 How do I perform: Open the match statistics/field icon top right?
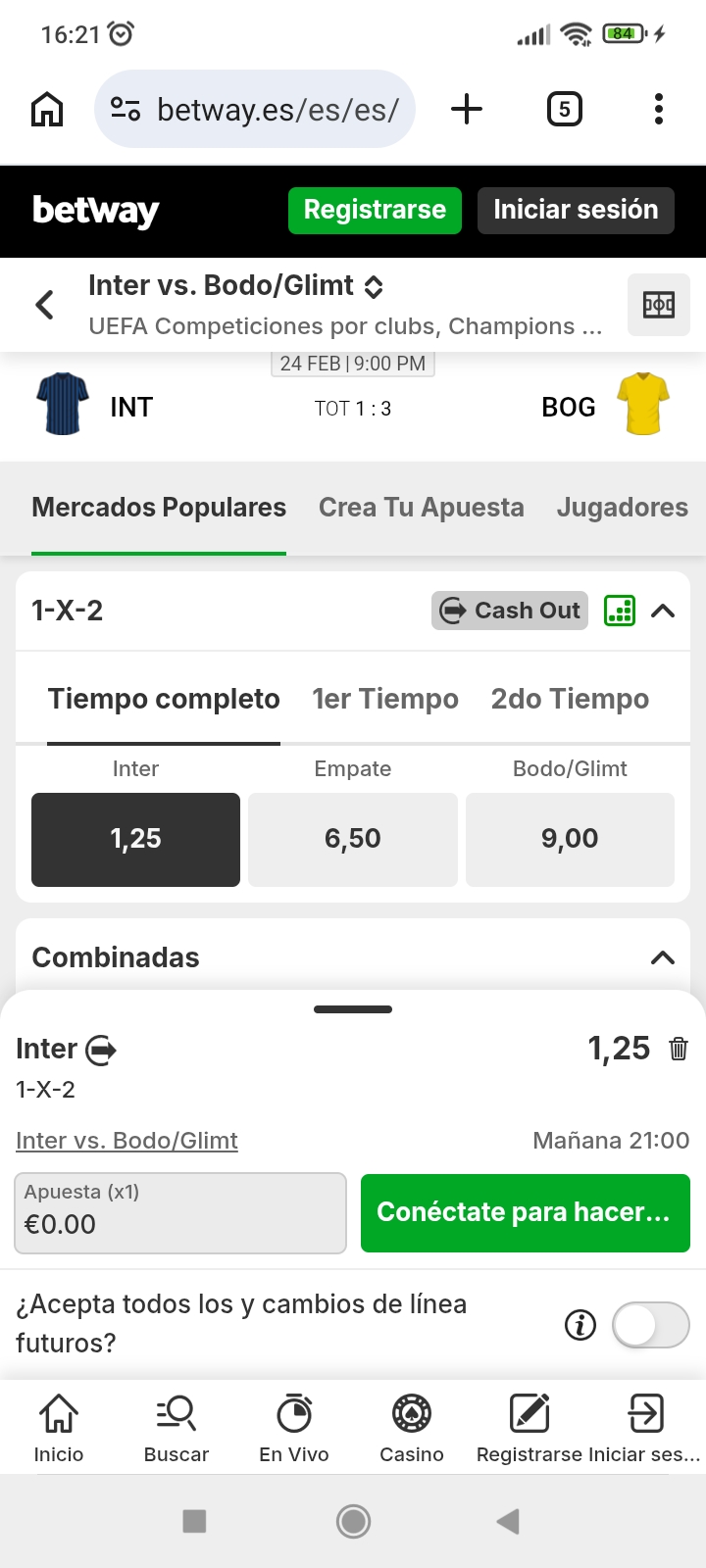pos(658,305)
